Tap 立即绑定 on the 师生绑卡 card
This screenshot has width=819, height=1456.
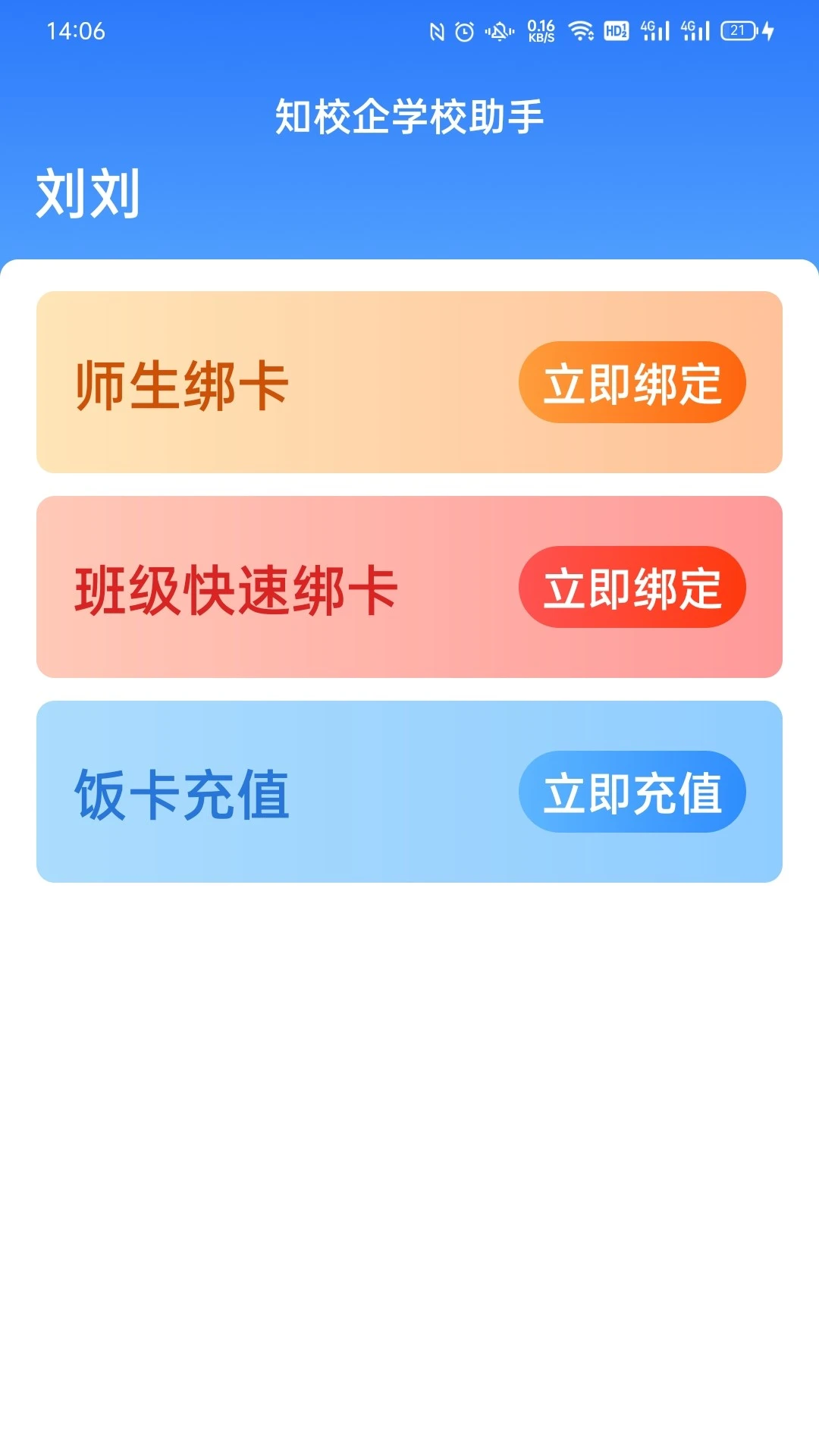tap(632, 382)
